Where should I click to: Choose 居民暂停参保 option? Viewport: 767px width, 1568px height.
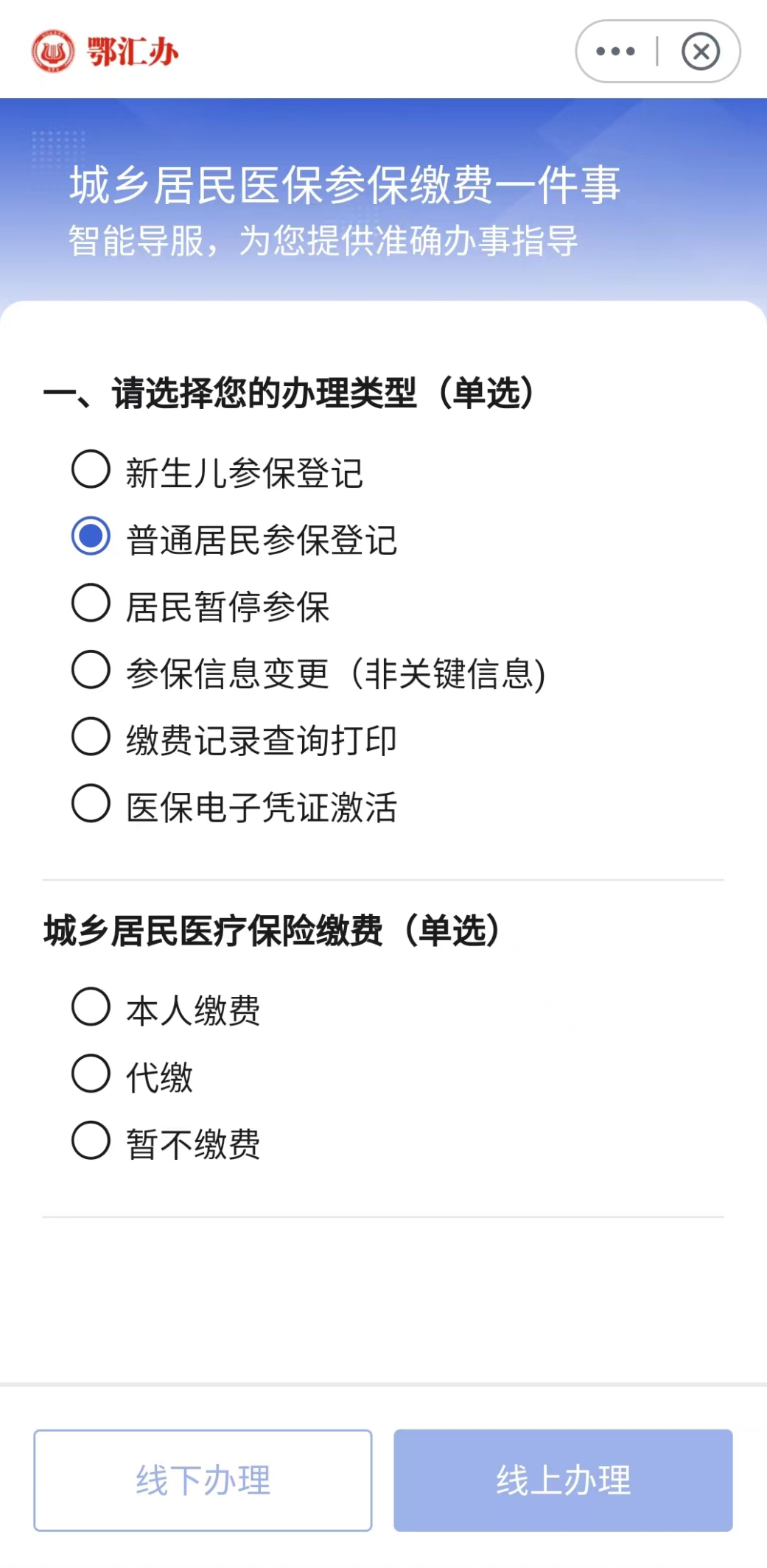click(x=91, y=603)
